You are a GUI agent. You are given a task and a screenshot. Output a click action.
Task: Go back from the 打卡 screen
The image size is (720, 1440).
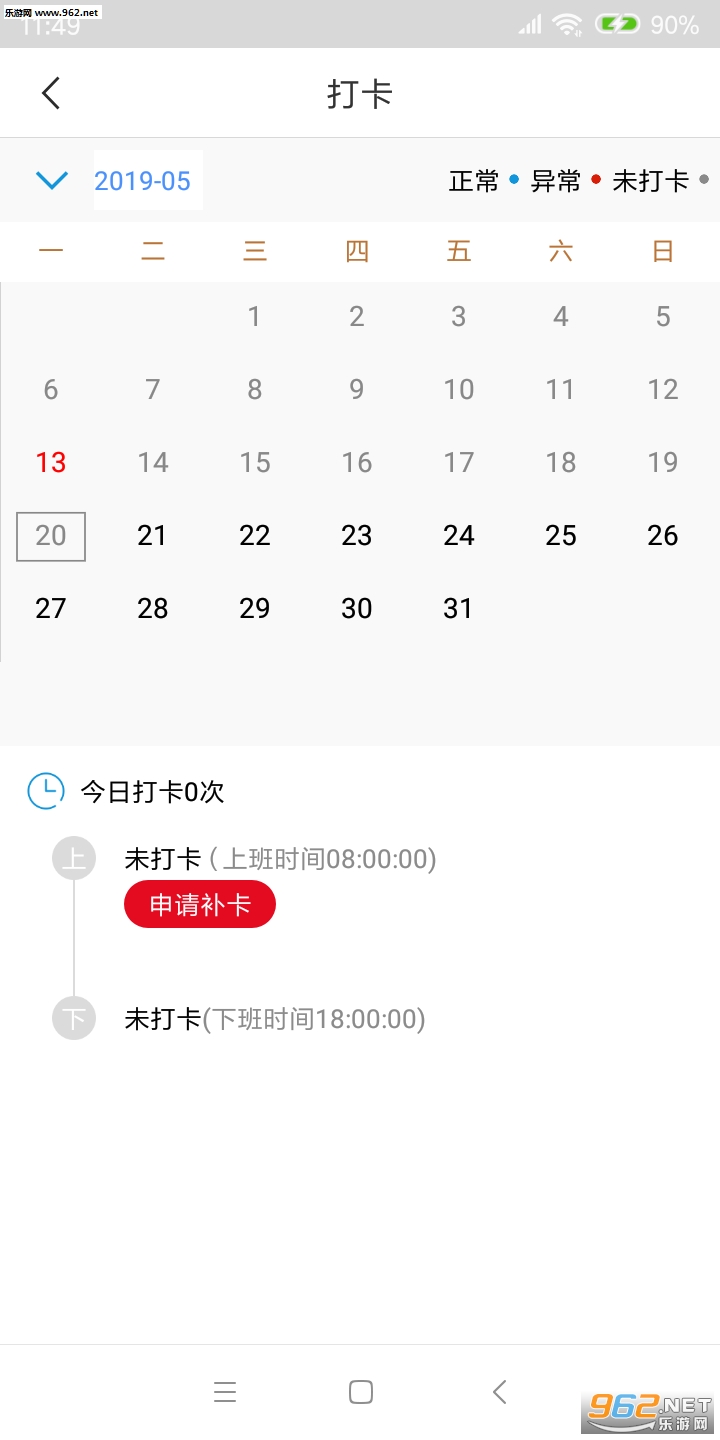[x=51, y=93]
